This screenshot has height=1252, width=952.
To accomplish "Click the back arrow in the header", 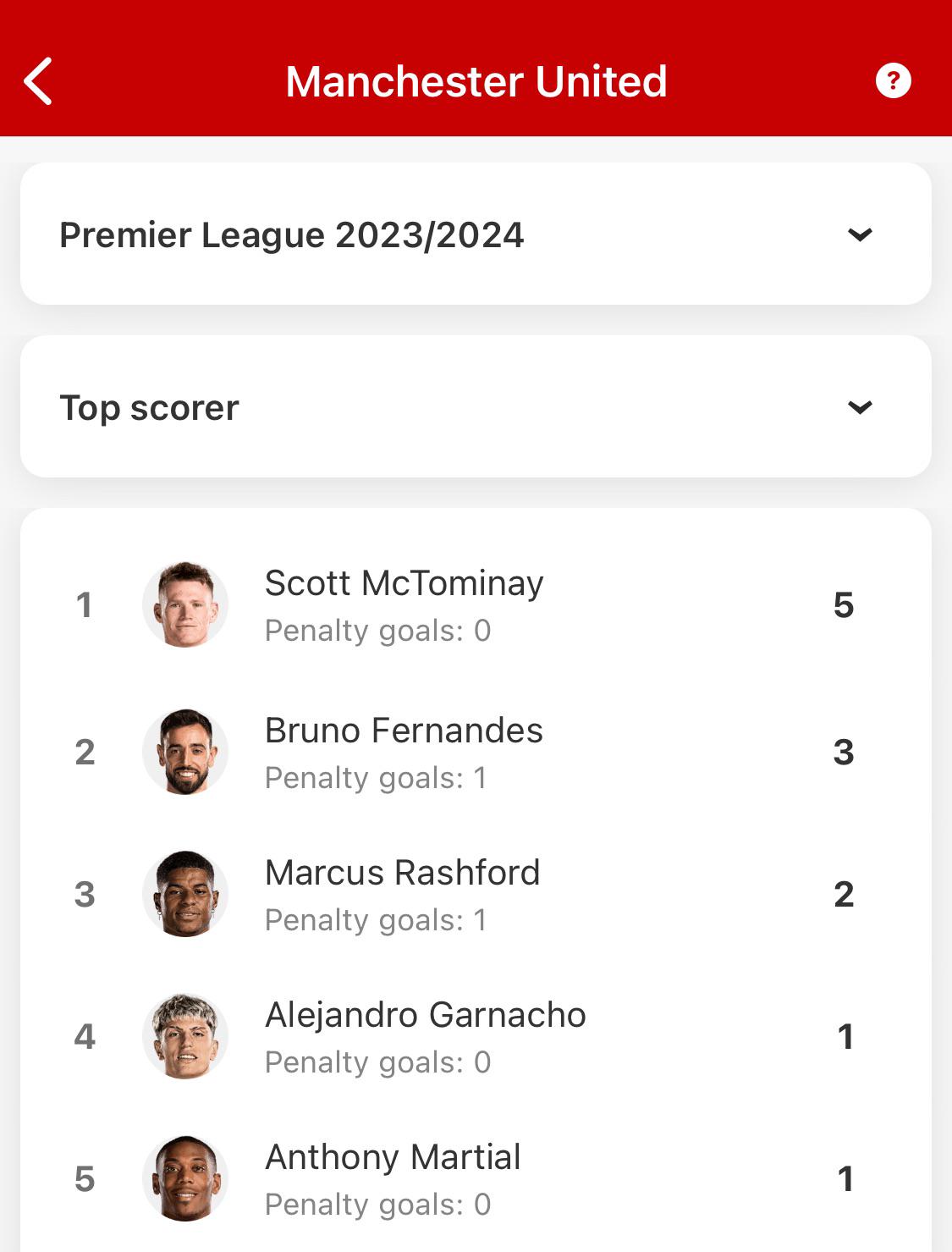I will tap(38, 80).
